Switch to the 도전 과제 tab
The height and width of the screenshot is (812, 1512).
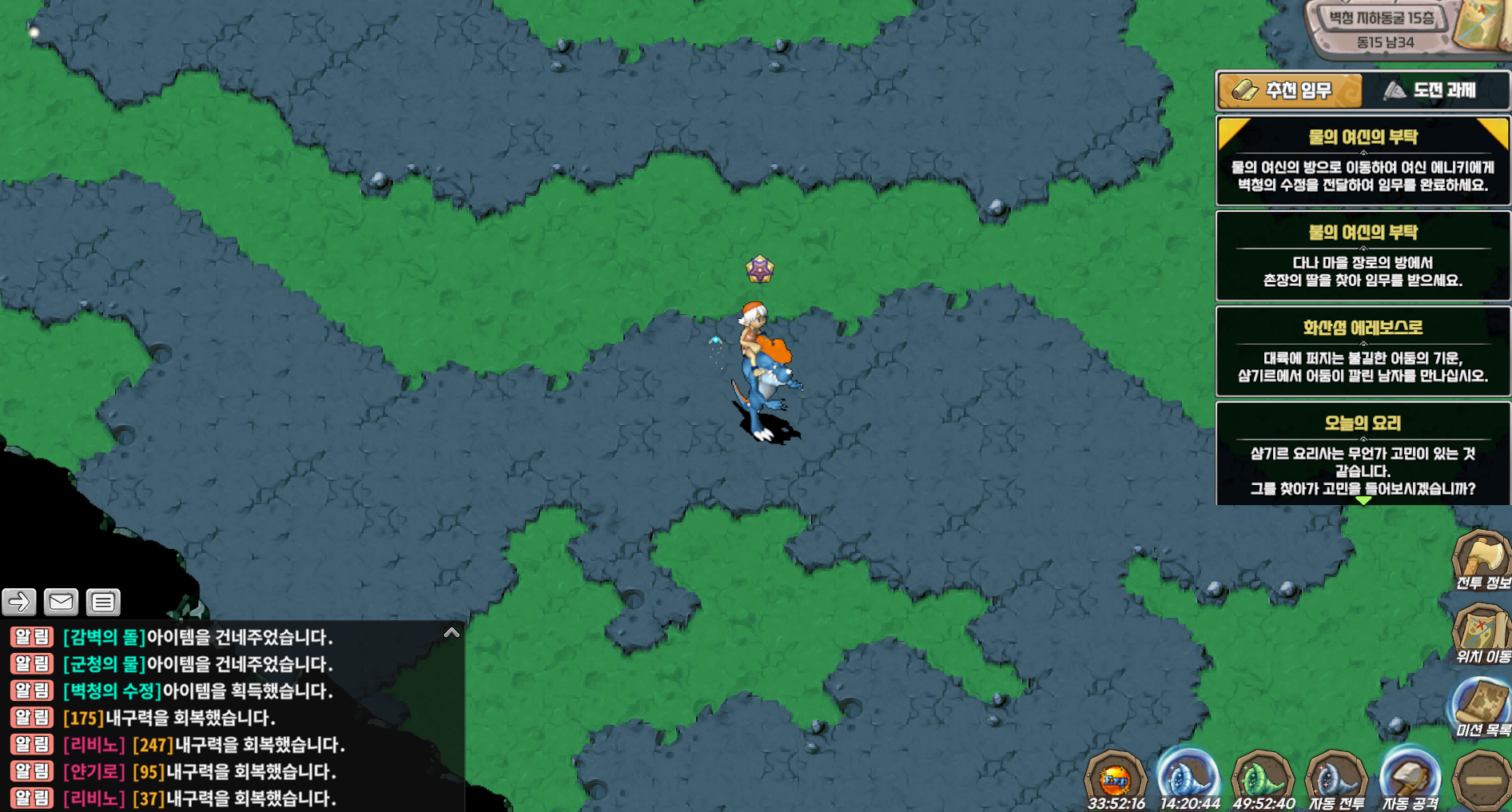coord(1434,90)
